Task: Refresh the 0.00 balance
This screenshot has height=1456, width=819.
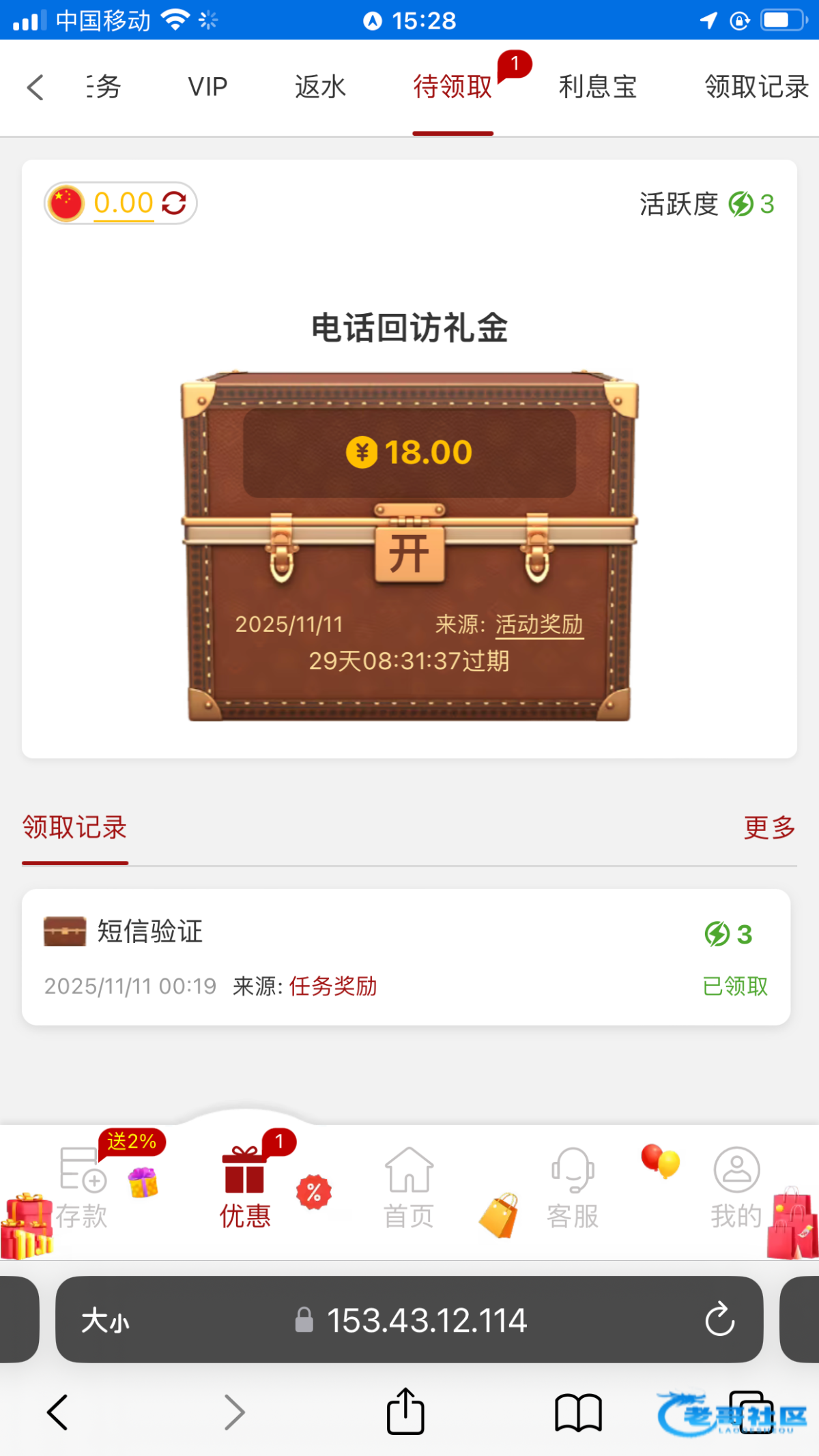Action: coord(174,203)
